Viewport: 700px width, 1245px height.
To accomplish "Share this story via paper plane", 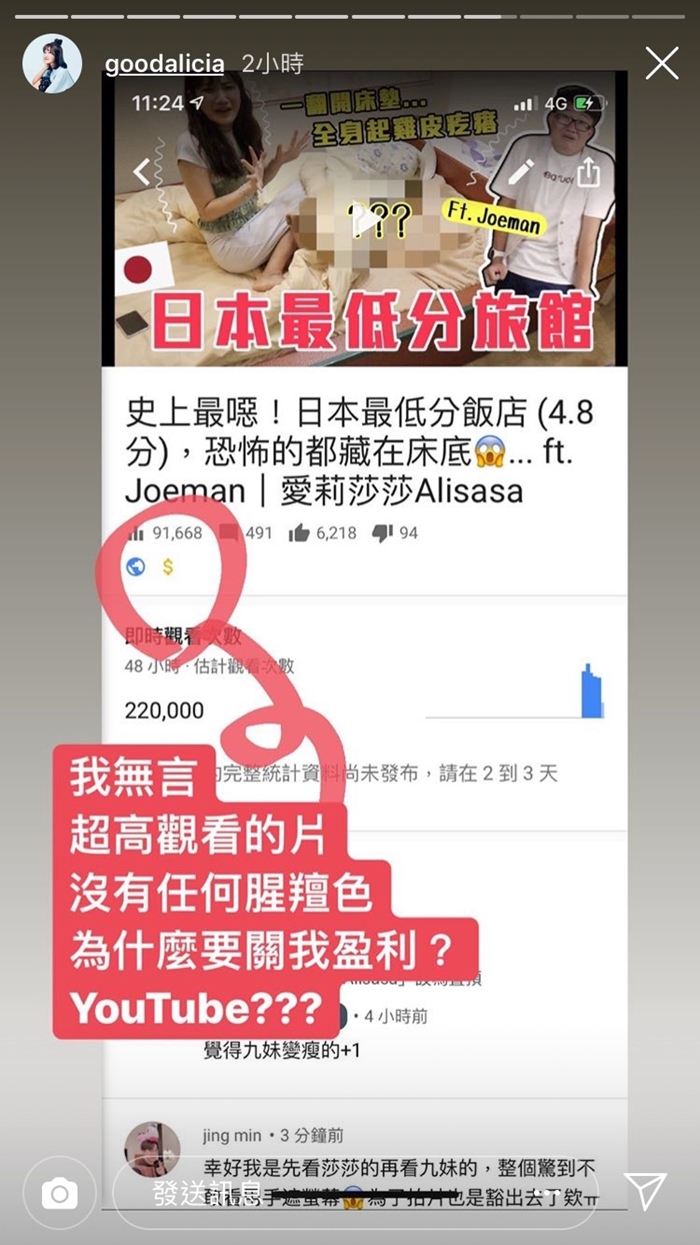I will (644, 1191).
